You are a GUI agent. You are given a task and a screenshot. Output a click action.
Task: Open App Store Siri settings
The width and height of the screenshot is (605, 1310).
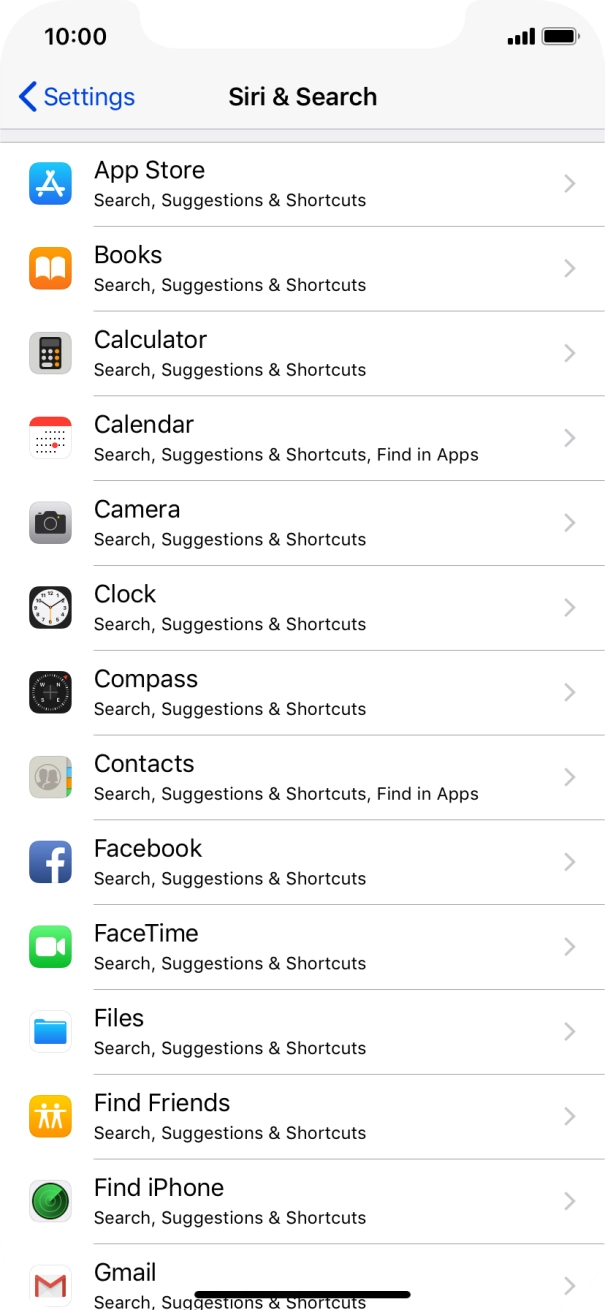click(x=302, y=184)
